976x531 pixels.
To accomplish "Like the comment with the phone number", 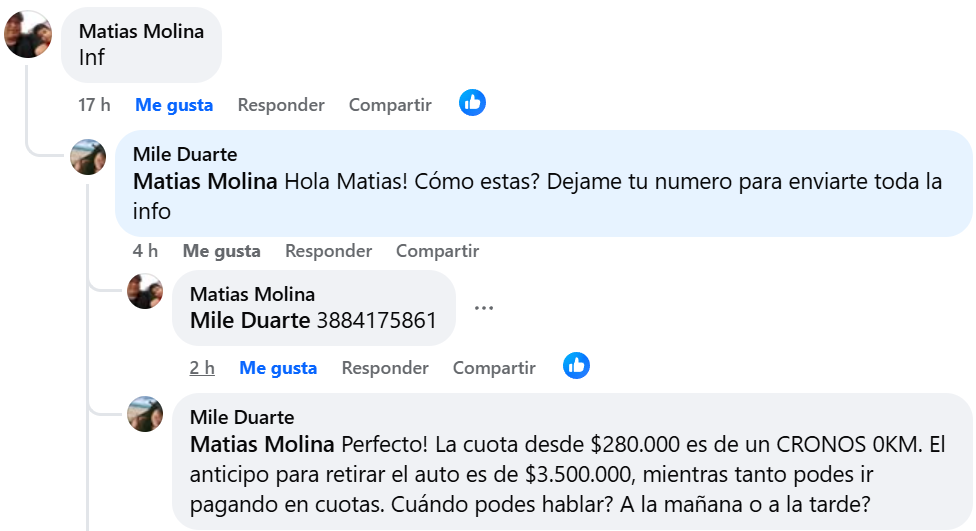I will tap(278, 368).
